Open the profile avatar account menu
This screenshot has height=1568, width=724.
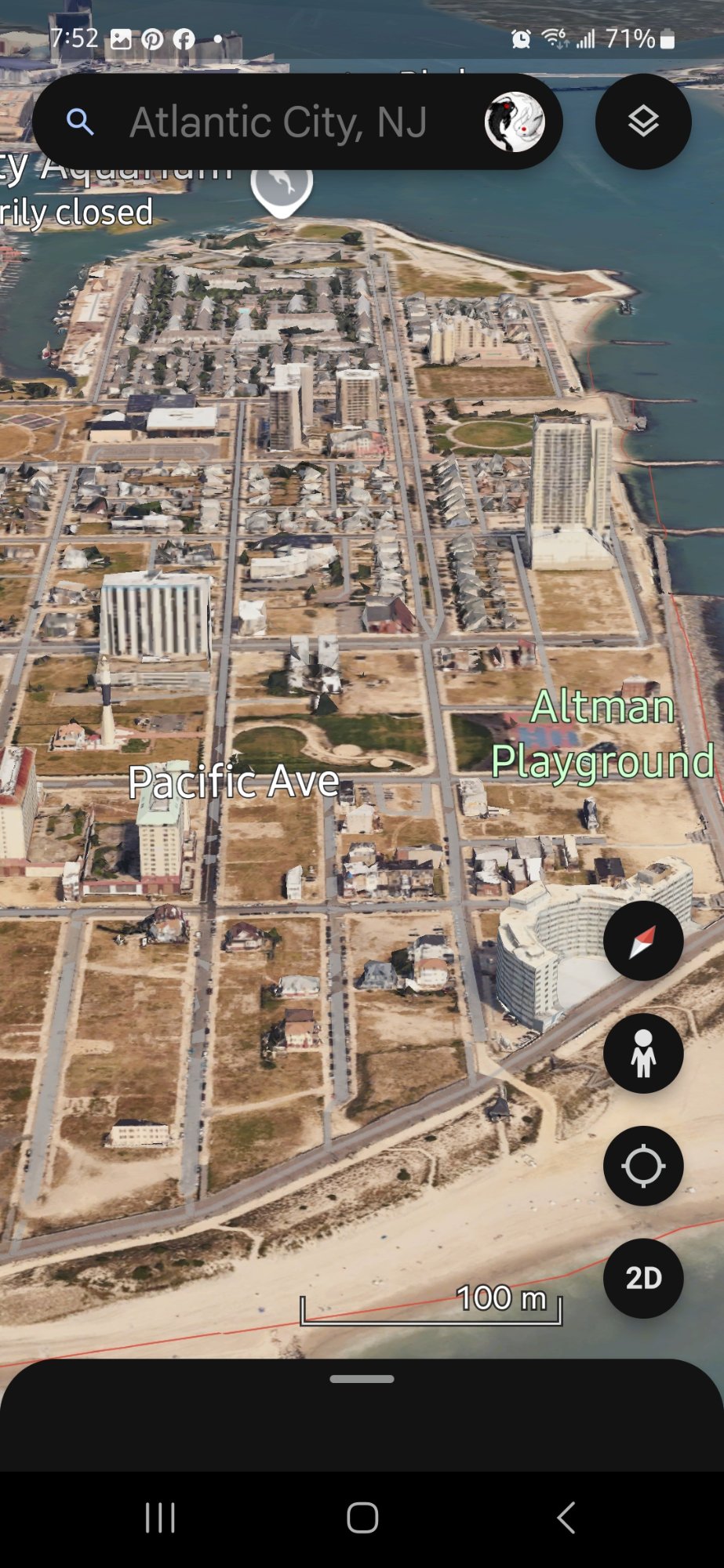(x=514, y=122)
